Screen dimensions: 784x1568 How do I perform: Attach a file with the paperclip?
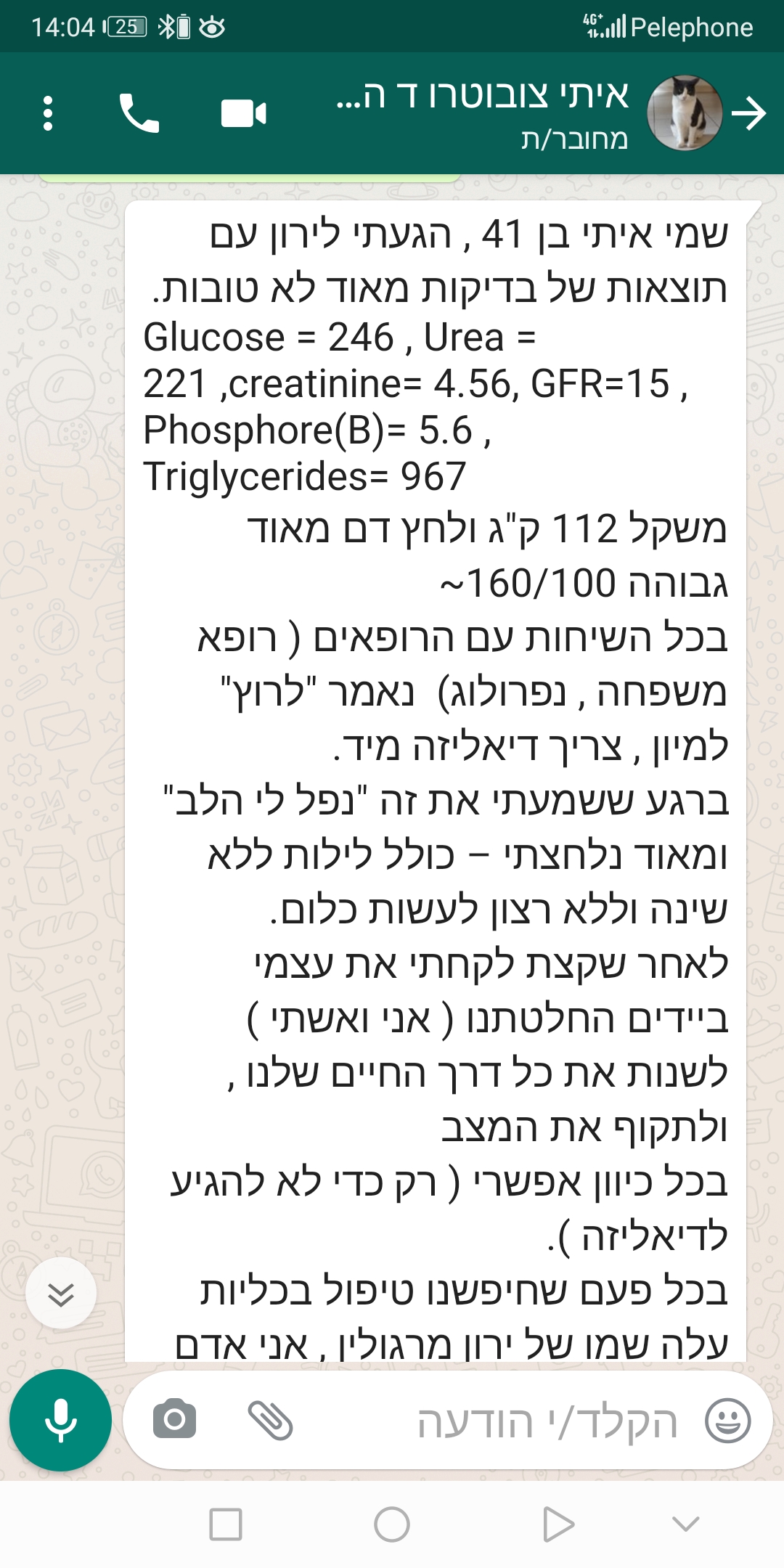(x=270, y=1420)
